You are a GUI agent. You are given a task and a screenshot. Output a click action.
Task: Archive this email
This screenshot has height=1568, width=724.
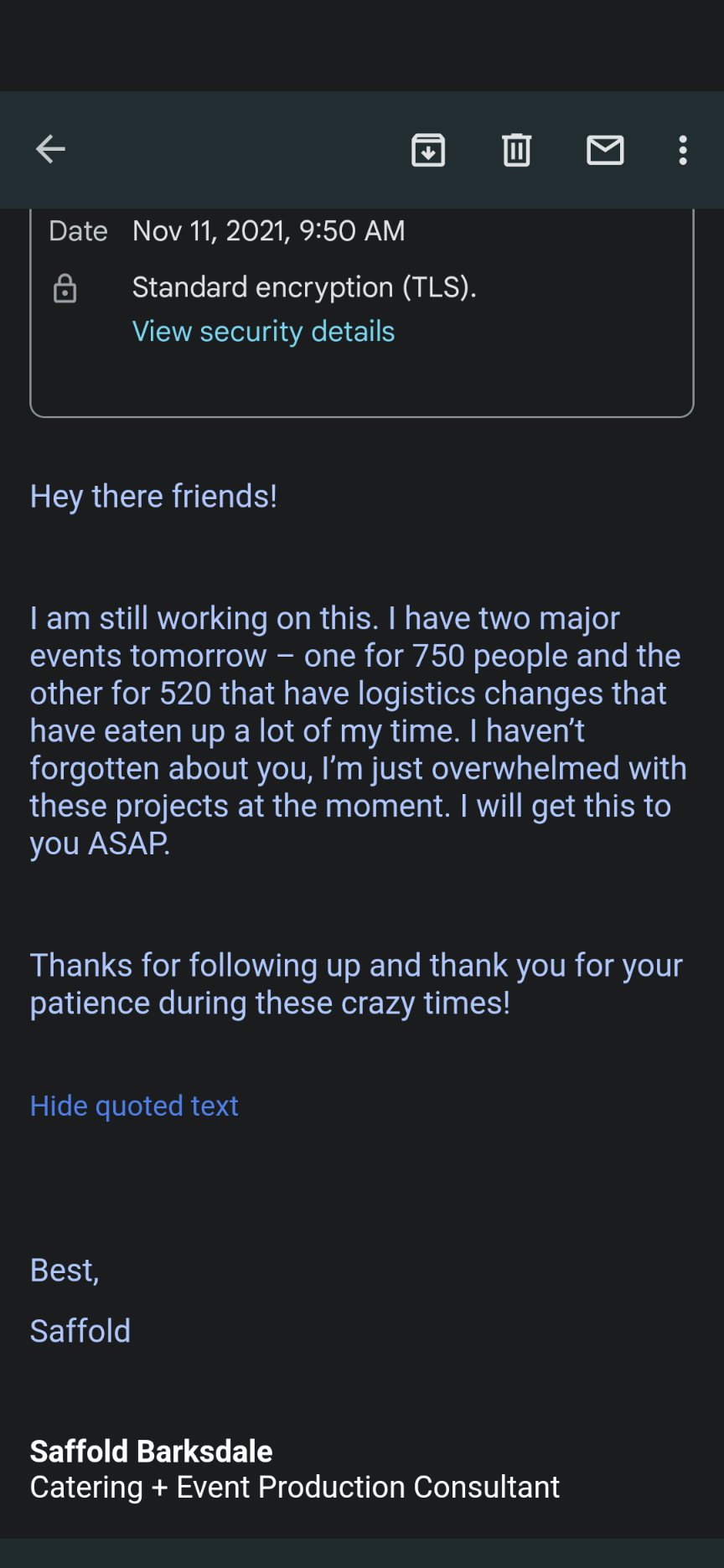(428, 150)
